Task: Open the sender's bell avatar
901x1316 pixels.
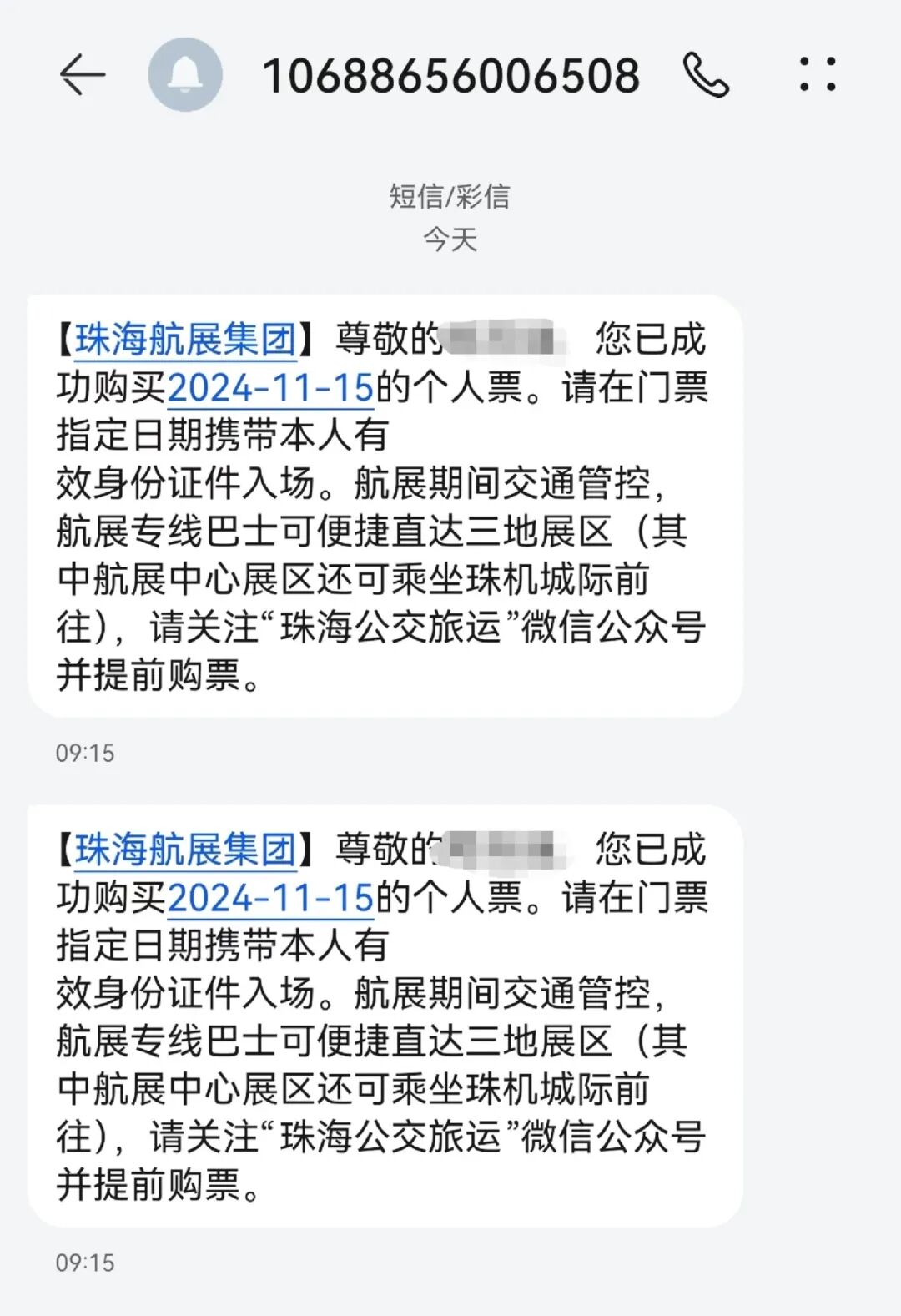Action: pyautogui.click(x=185, y=75)
